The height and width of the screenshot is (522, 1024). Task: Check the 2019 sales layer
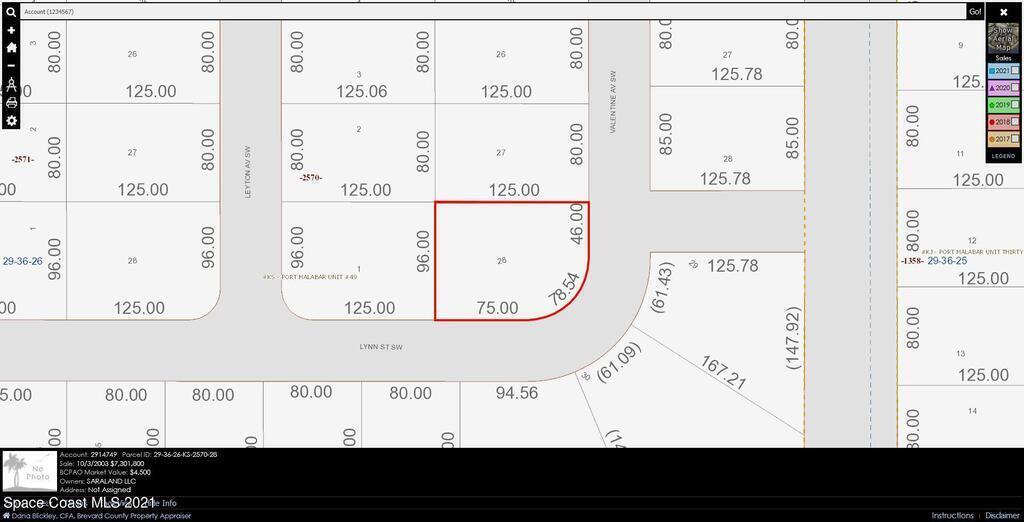(1015, 104)
